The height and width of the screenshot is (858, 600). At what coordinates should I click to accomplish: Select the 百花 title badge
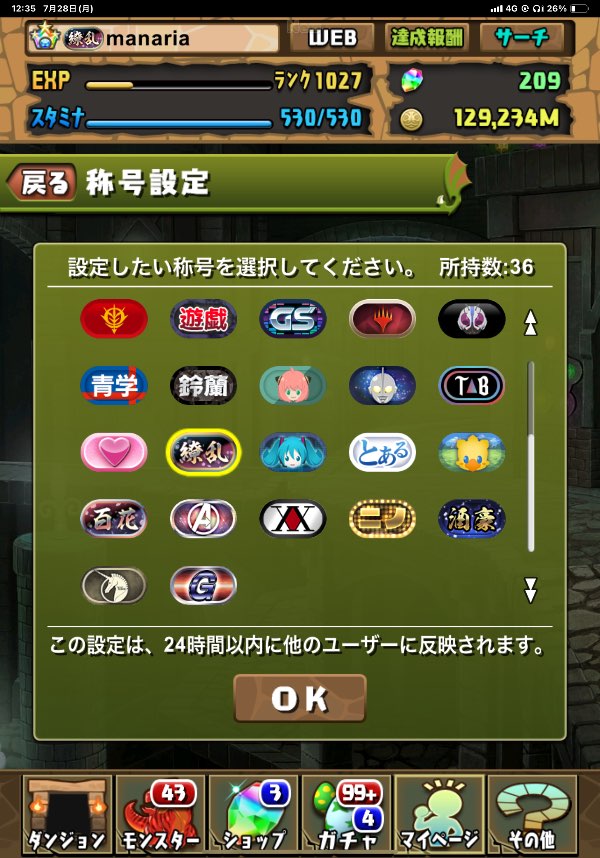tap(114, 518)
